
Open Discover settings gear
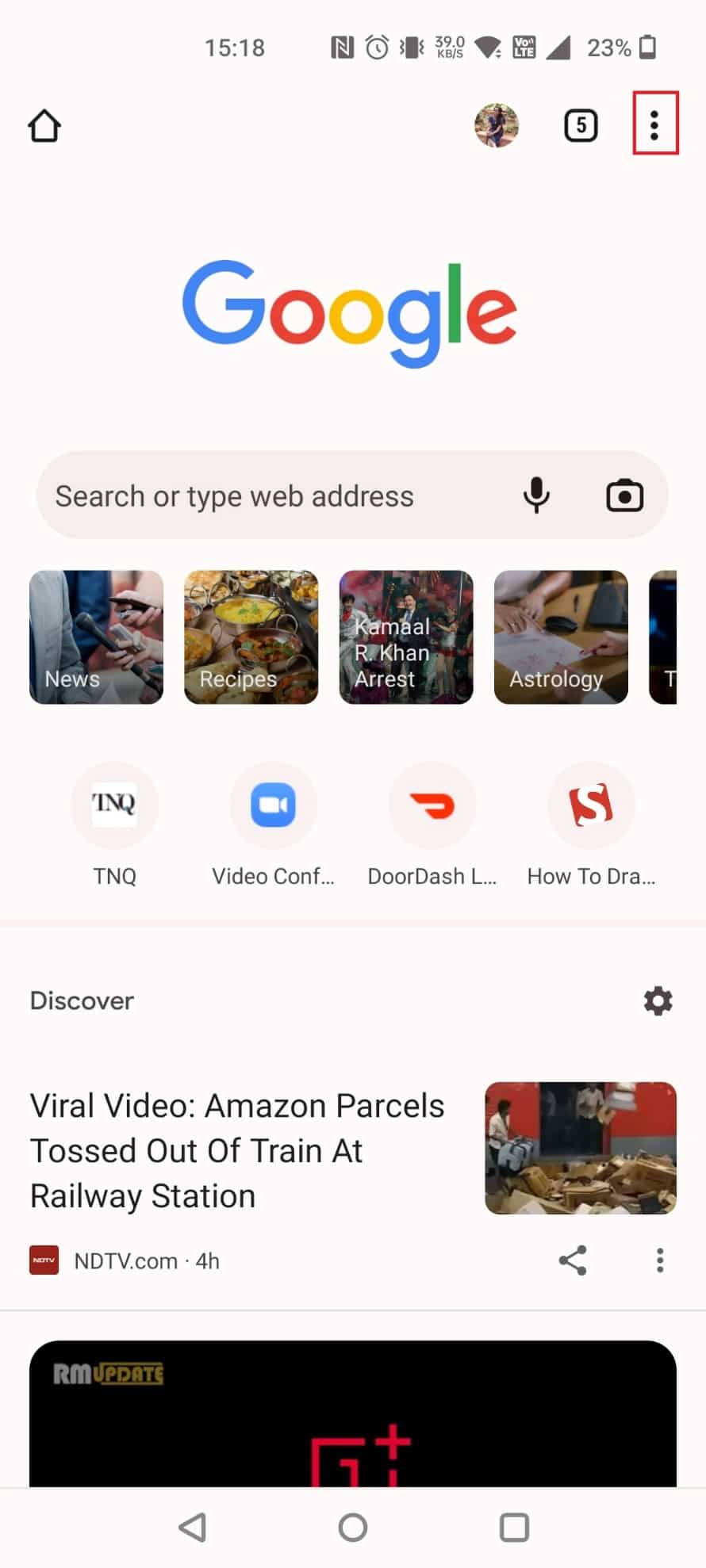[658, 1001]
